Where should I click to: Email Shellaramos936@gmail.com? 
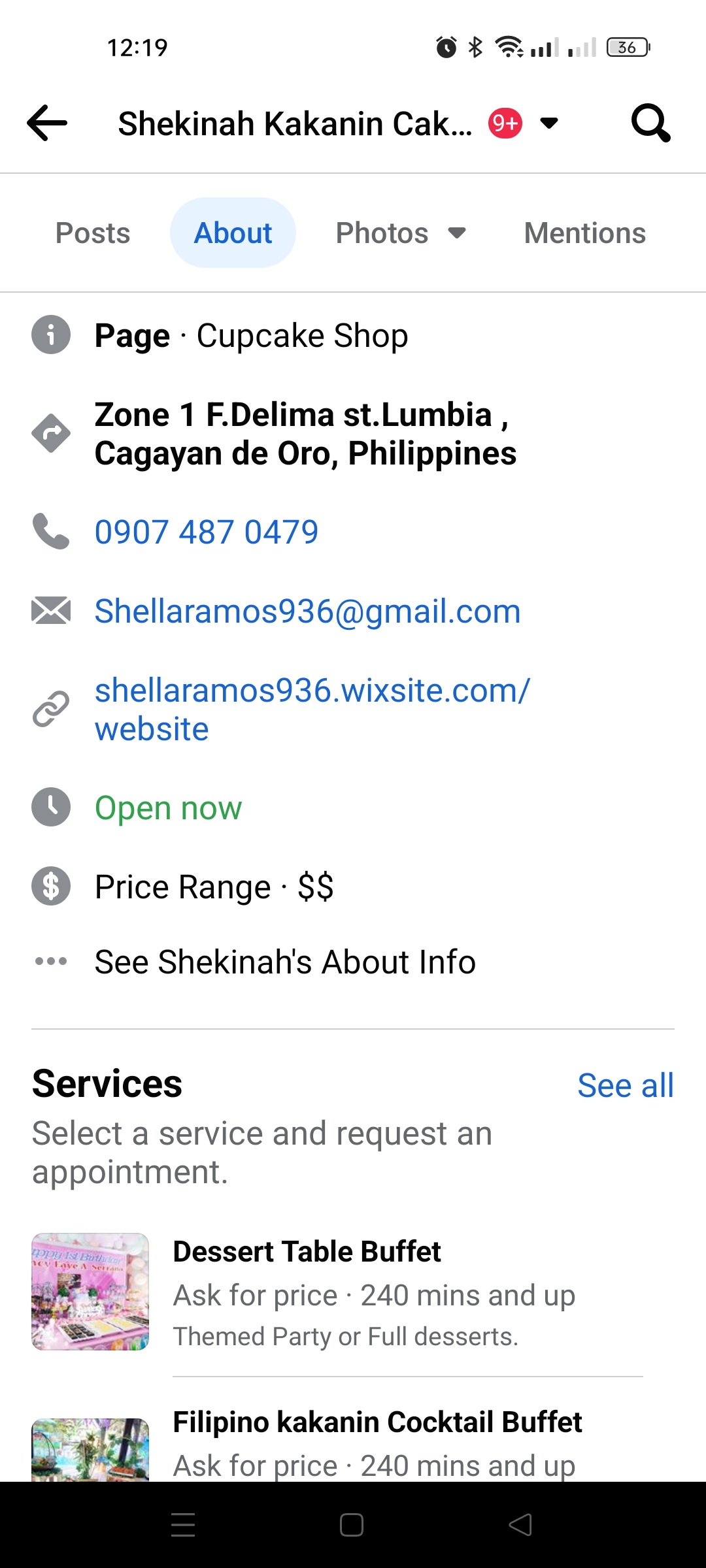coord(307,612)
